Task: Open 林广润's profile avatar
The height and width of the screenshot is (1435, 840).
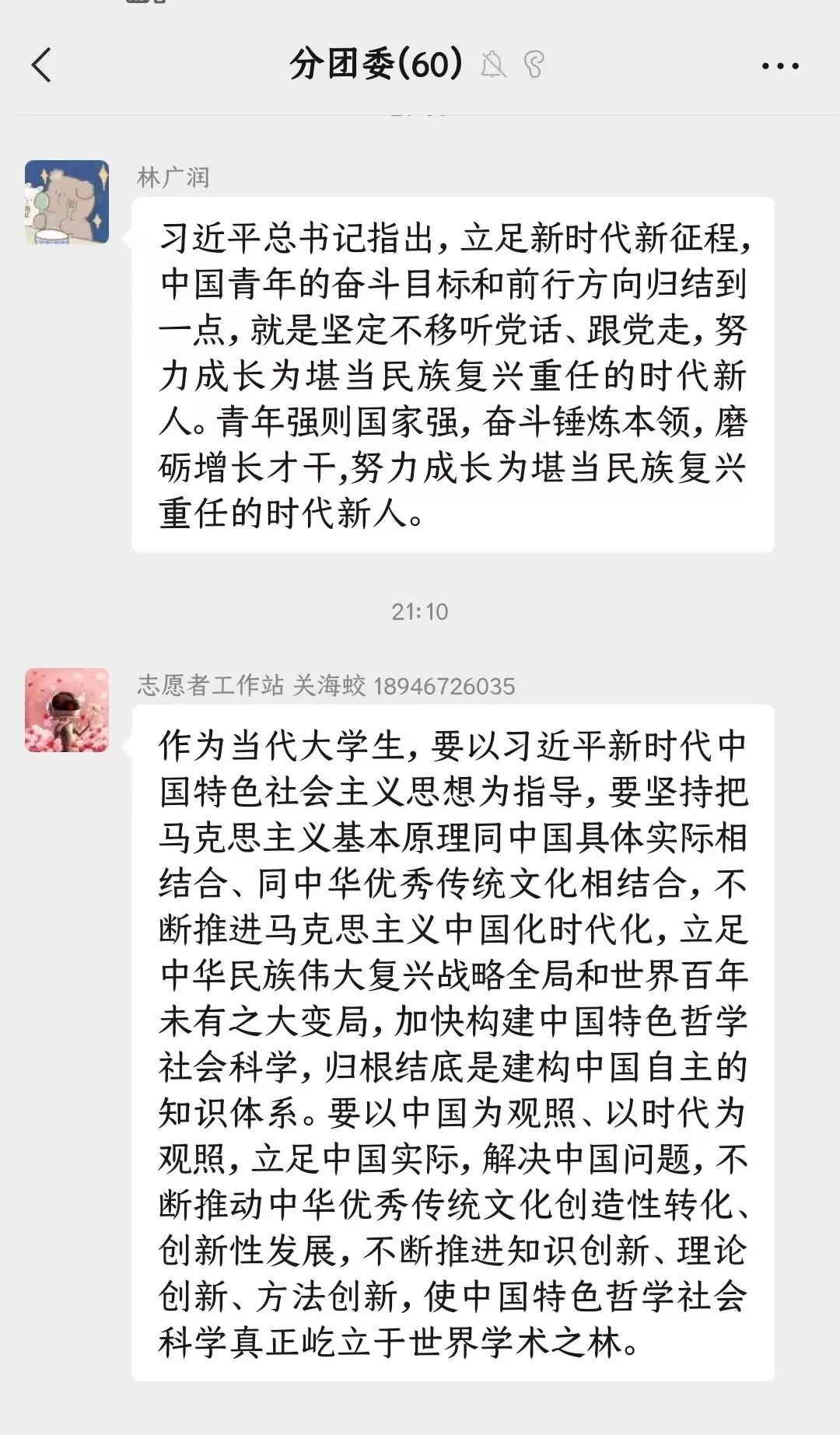Action: click(x=67, y=202)
